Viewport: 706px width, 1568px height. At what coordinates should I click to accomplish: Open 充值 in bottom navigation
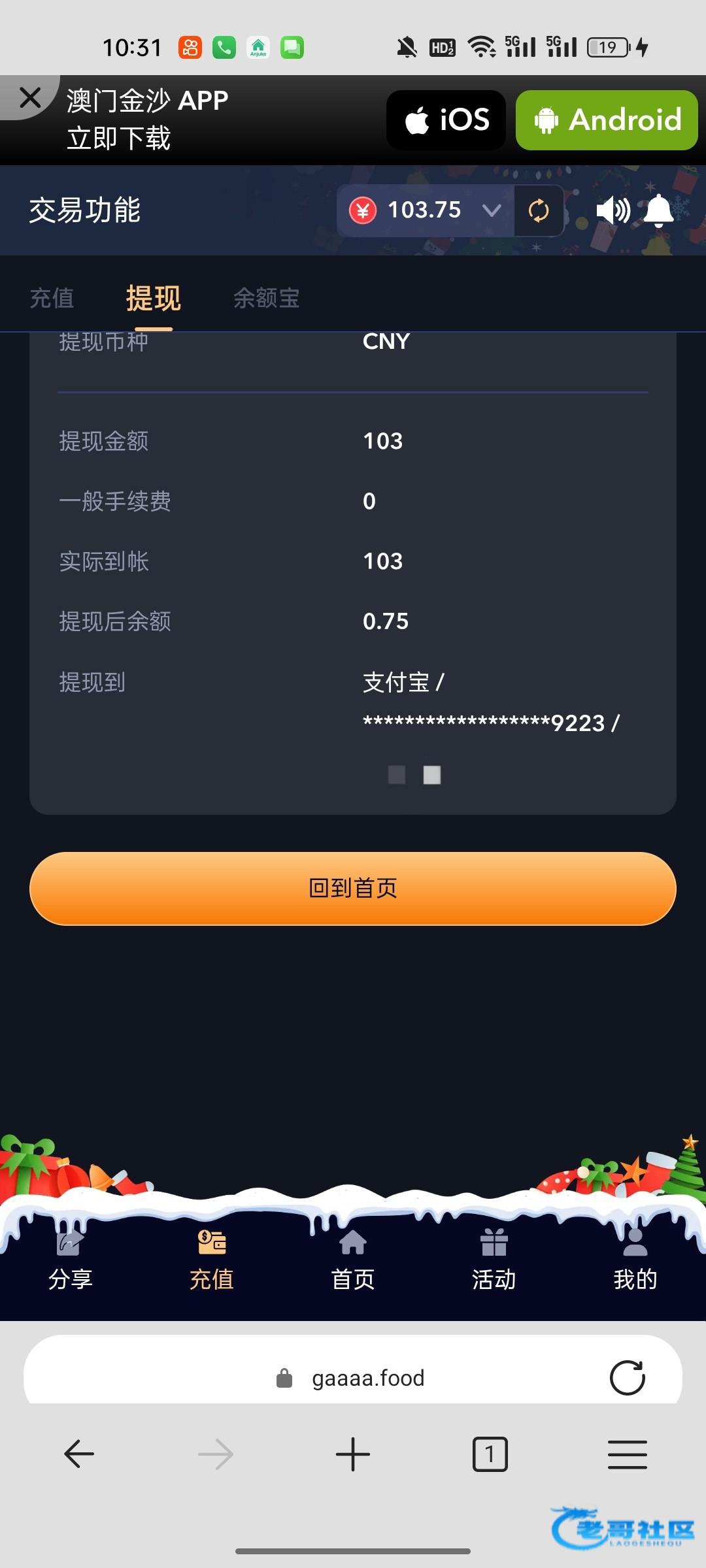coord(212,1261)
